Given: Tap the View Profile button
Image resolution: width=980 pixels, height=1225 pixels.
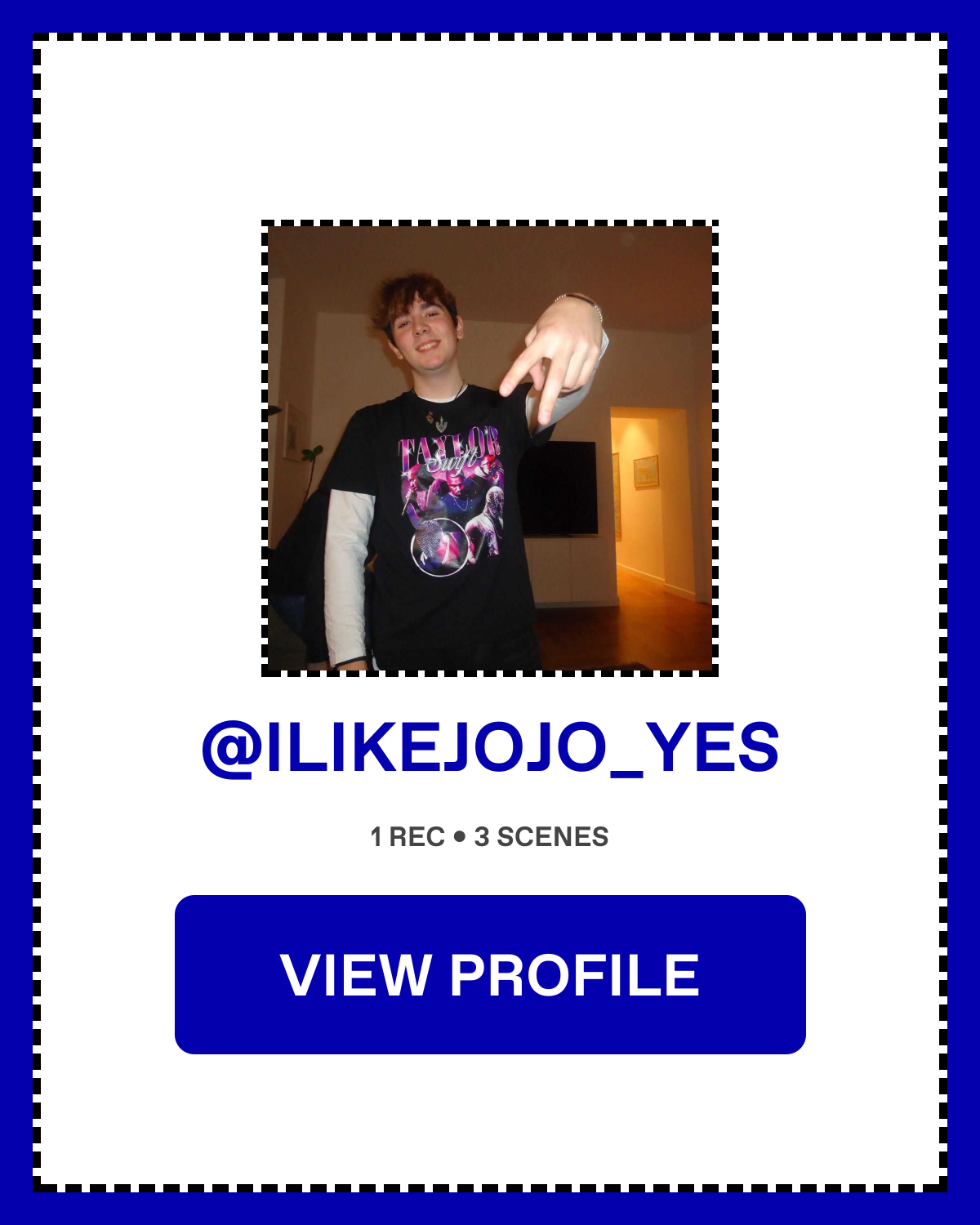Looking at the screenshot, I should pyautogui.click(x=490, y=974).
